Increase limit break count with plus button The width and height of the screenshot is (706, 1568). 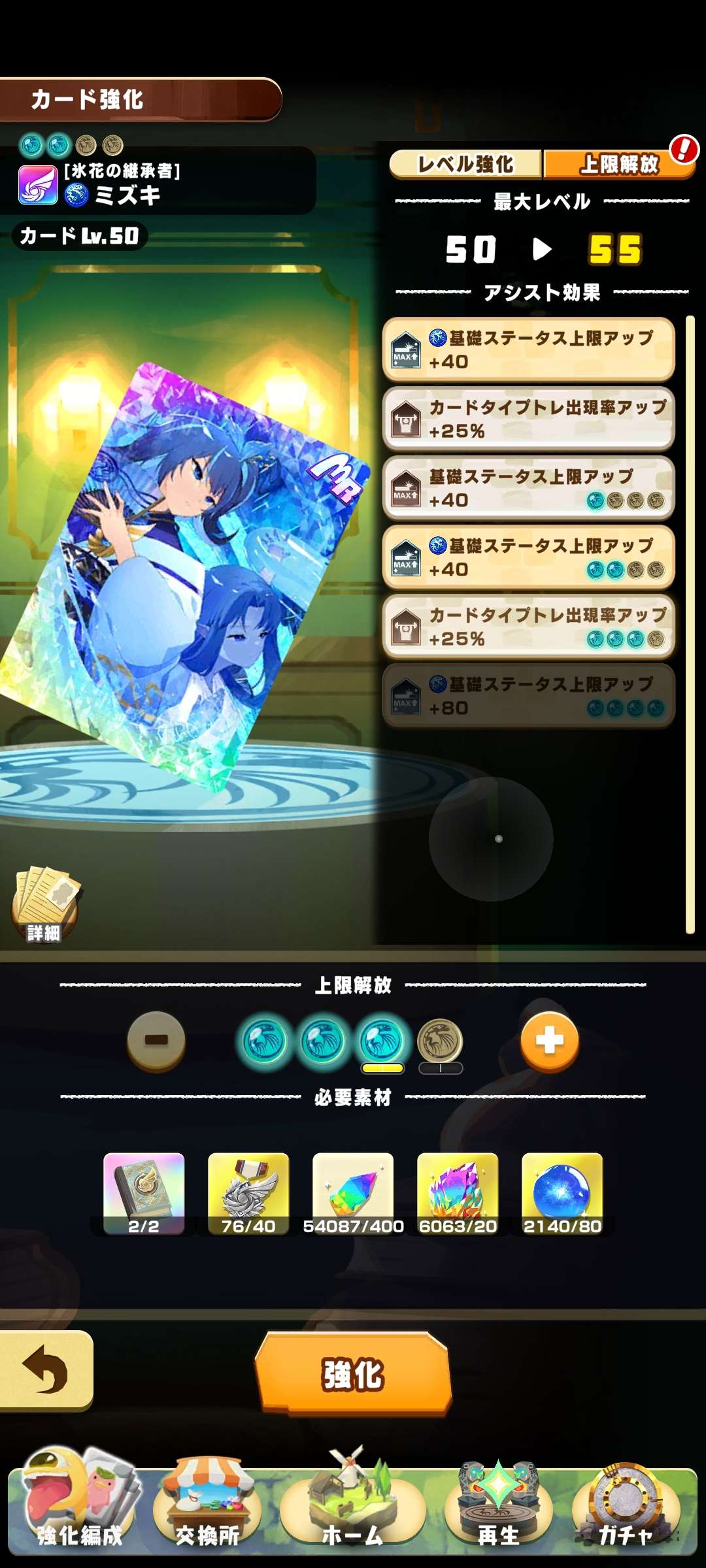pyautogui.click(x=549, y=1040)
